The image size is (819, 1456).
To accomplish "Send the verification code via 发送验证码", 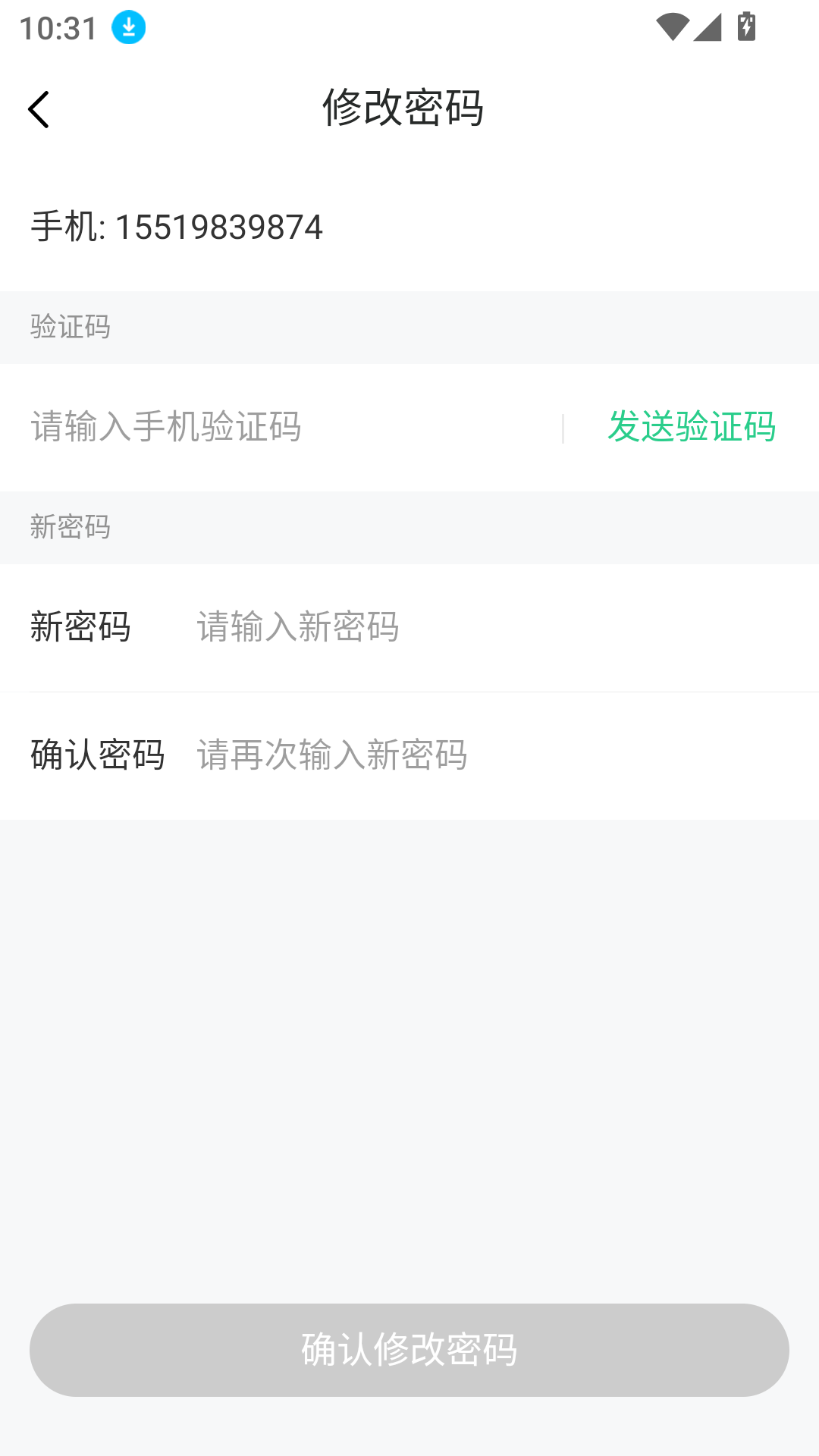I will pos(691,427).
